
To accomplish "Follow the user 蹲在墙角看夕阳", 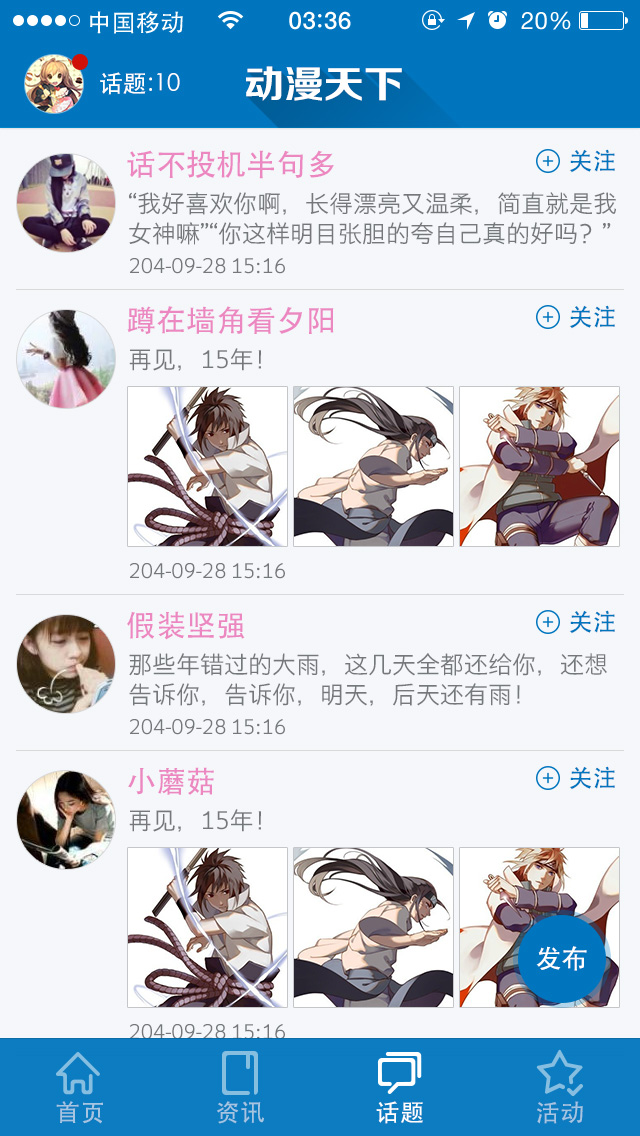I will pyautogui.click(x=576, y=317).
